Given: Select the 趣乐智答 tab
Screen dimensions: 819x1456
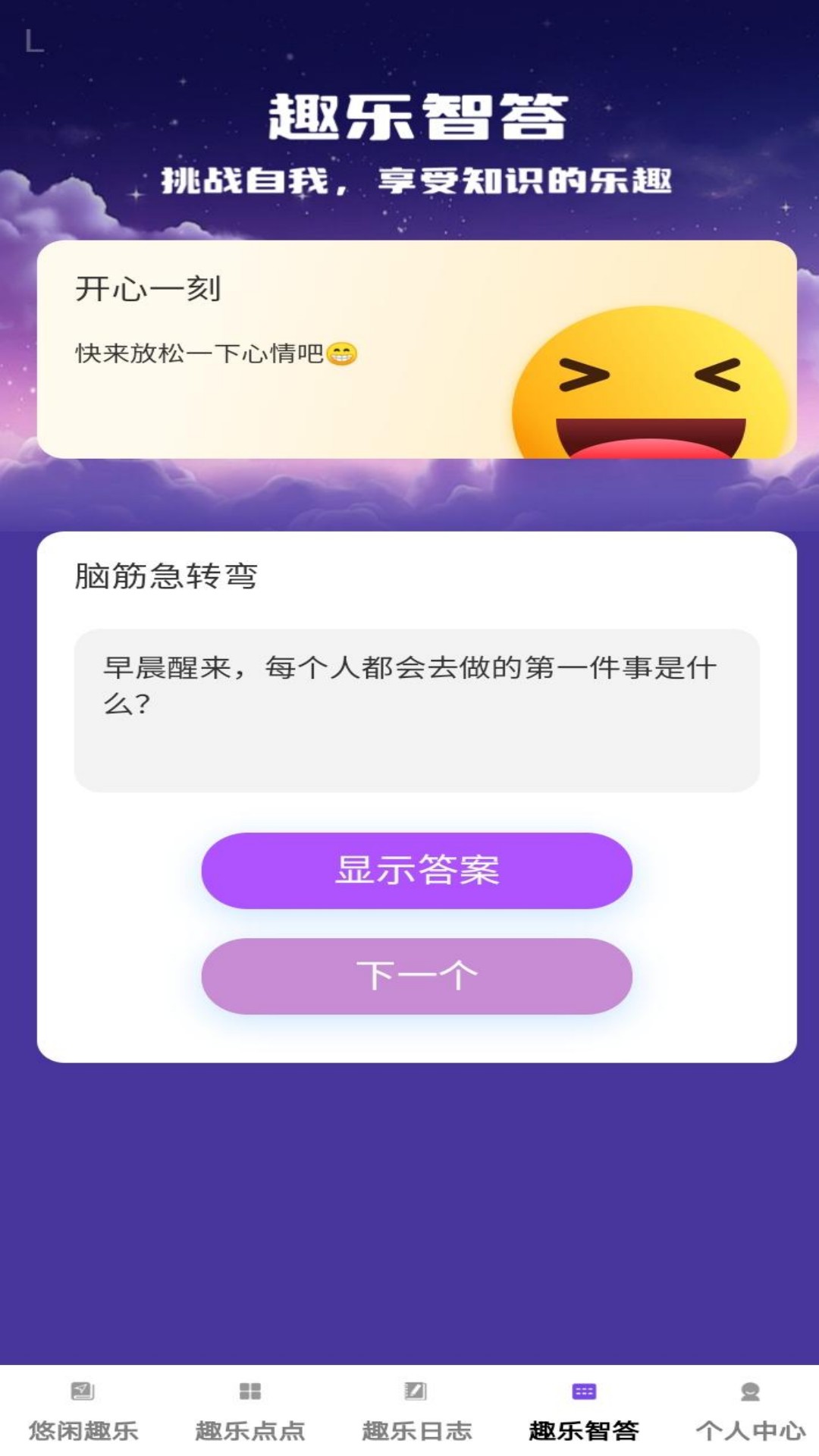Looking at the screenshot, I should tap(583, 1411).
